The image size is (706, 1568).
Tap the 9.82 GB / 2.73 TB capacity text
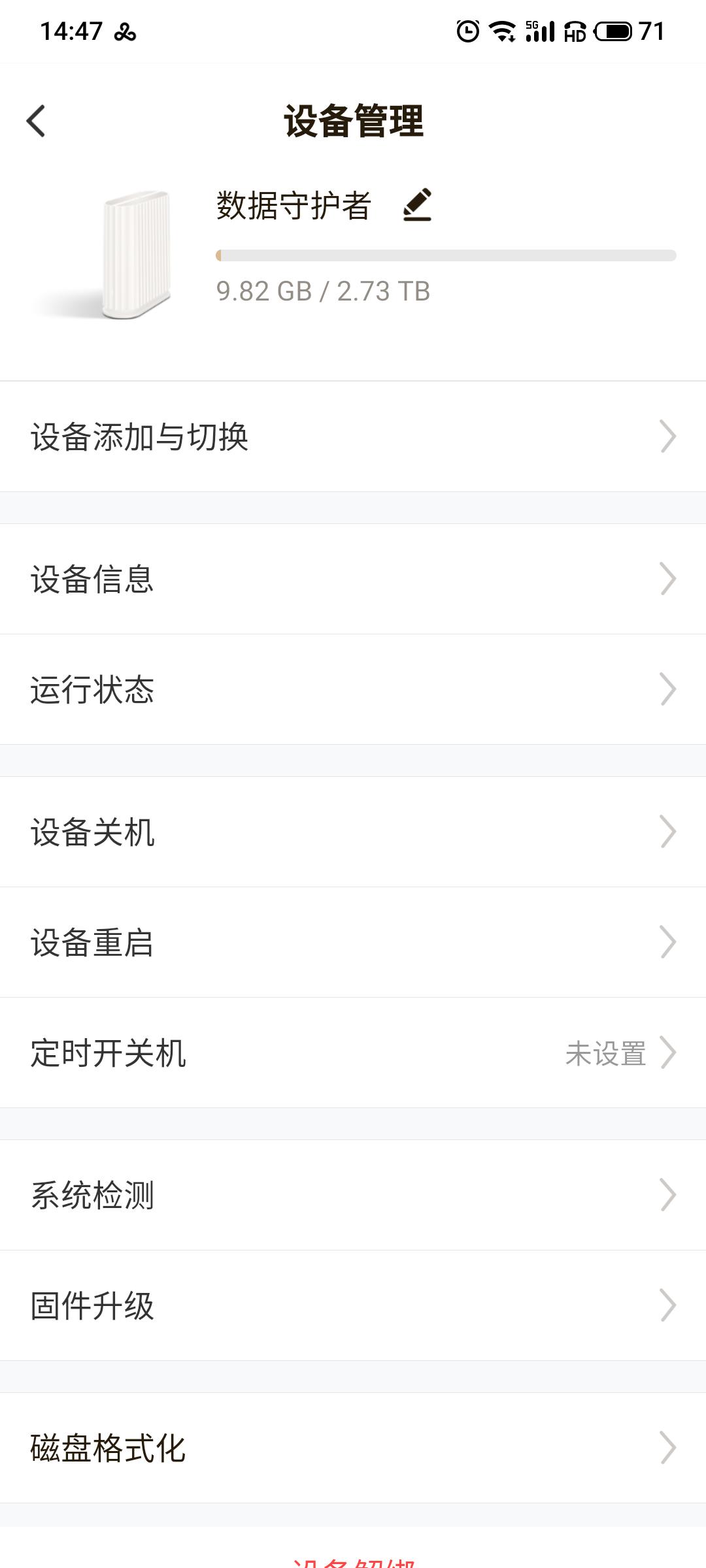coord(323,293)
